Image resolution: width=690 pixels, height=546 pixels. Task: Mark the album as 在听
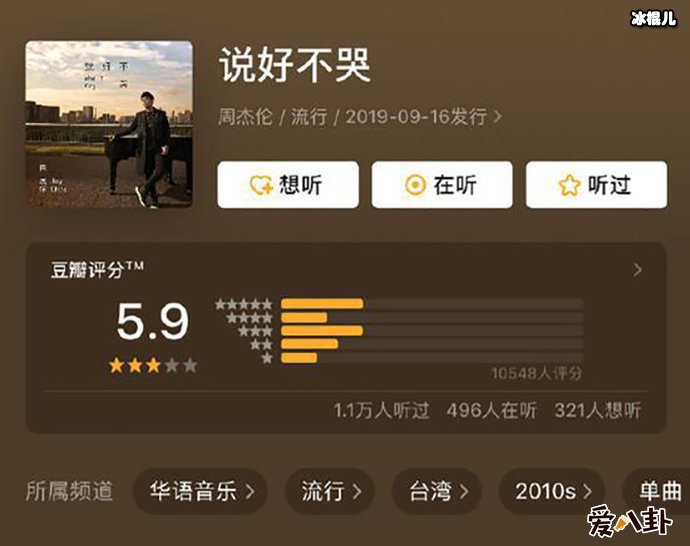[x=441, y=185]
